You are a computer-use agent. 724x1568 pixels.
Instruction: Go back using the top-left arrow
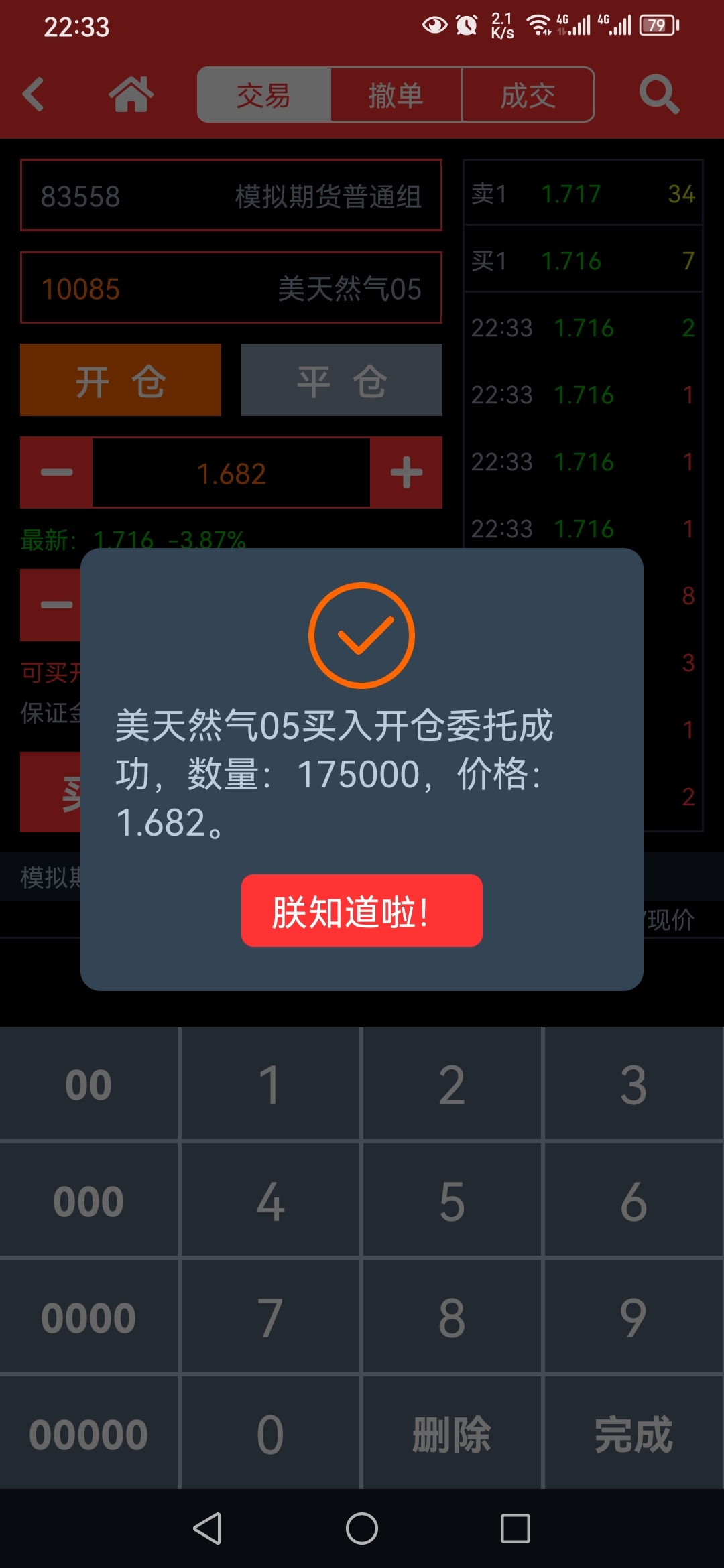(33, 94)
